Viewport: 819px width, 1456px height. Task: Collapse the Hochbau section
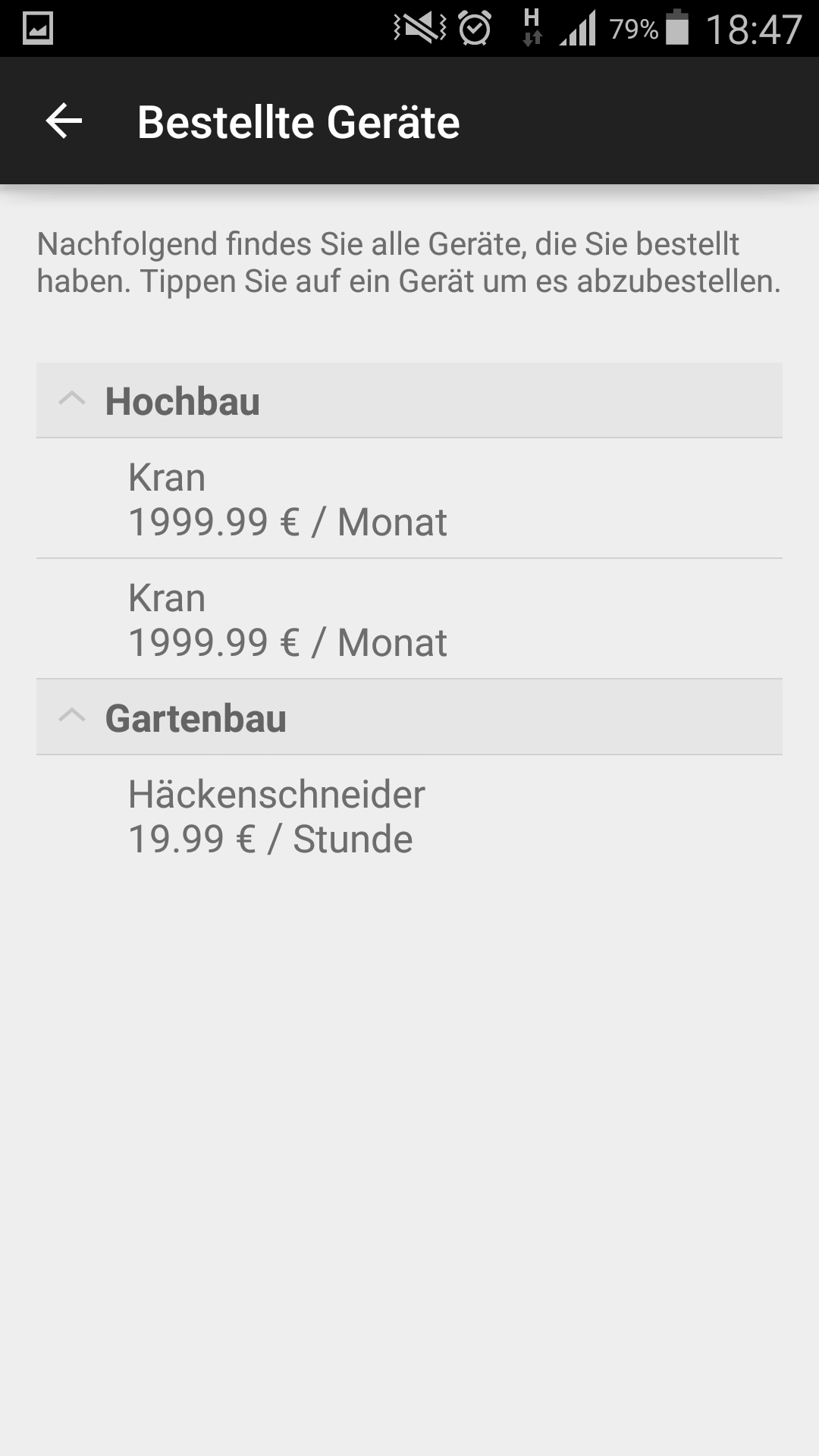coord(409,400)
